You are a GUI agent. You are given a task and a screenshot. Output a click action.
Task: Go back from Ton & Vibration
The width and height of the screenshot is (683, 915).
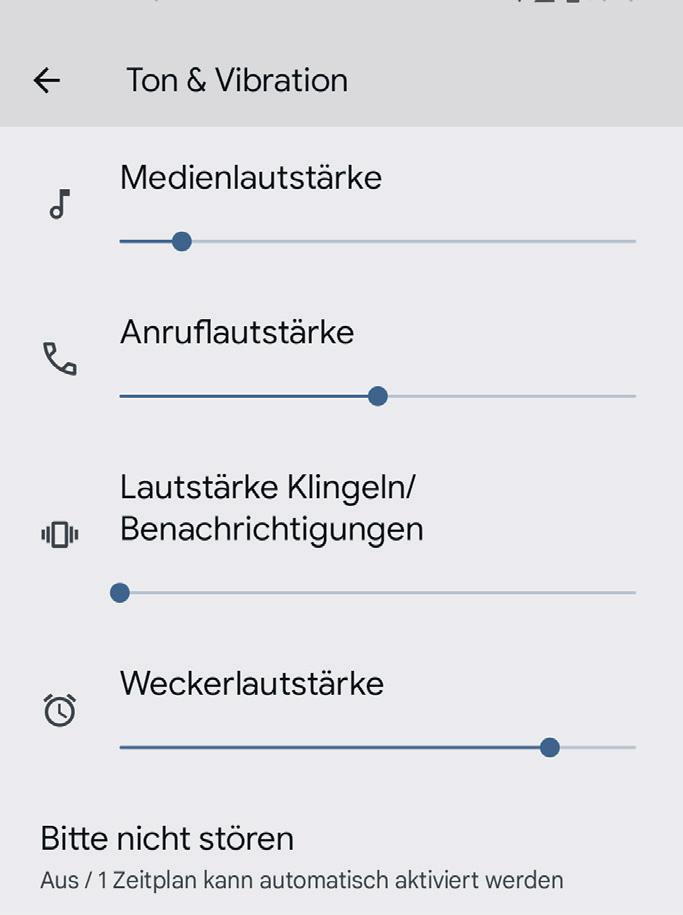(x=47, y=81)
